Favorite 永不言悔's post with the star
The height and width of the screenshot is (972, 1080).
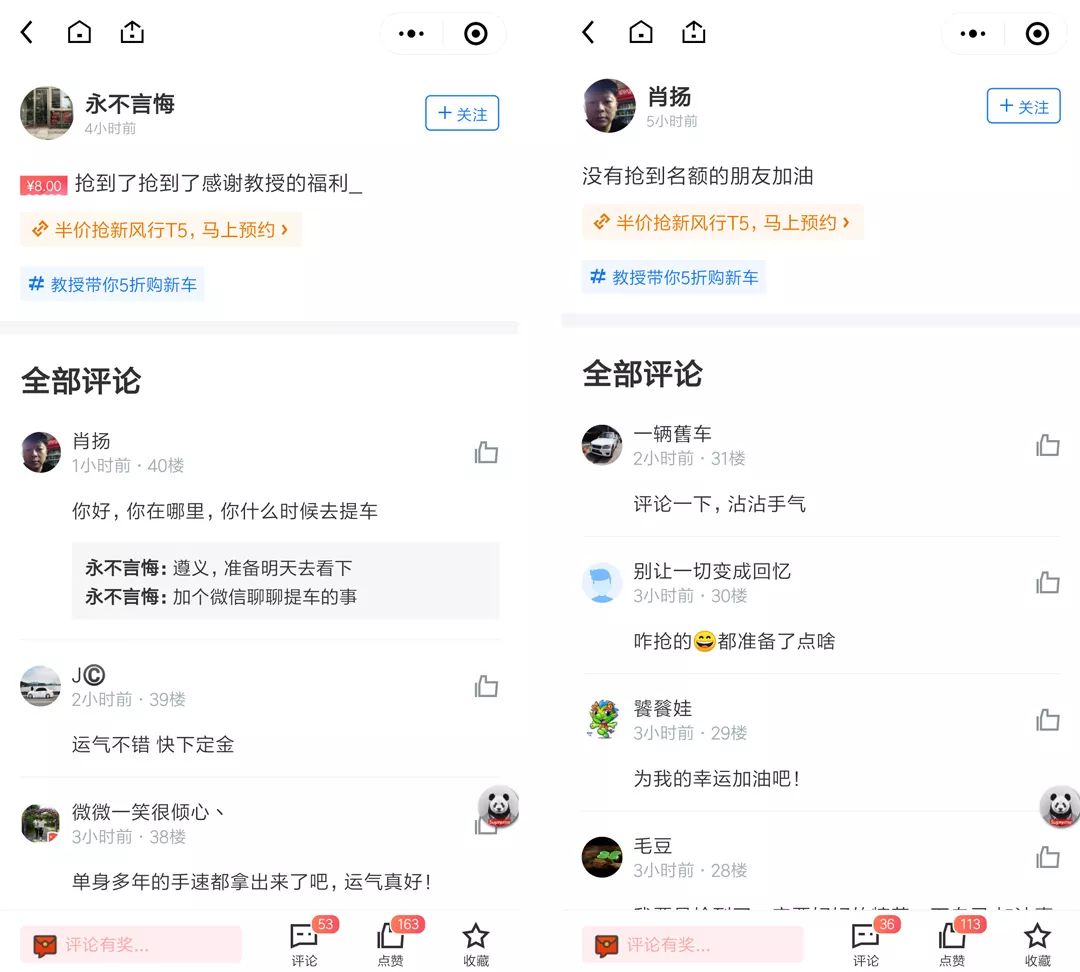pos(475,944)
